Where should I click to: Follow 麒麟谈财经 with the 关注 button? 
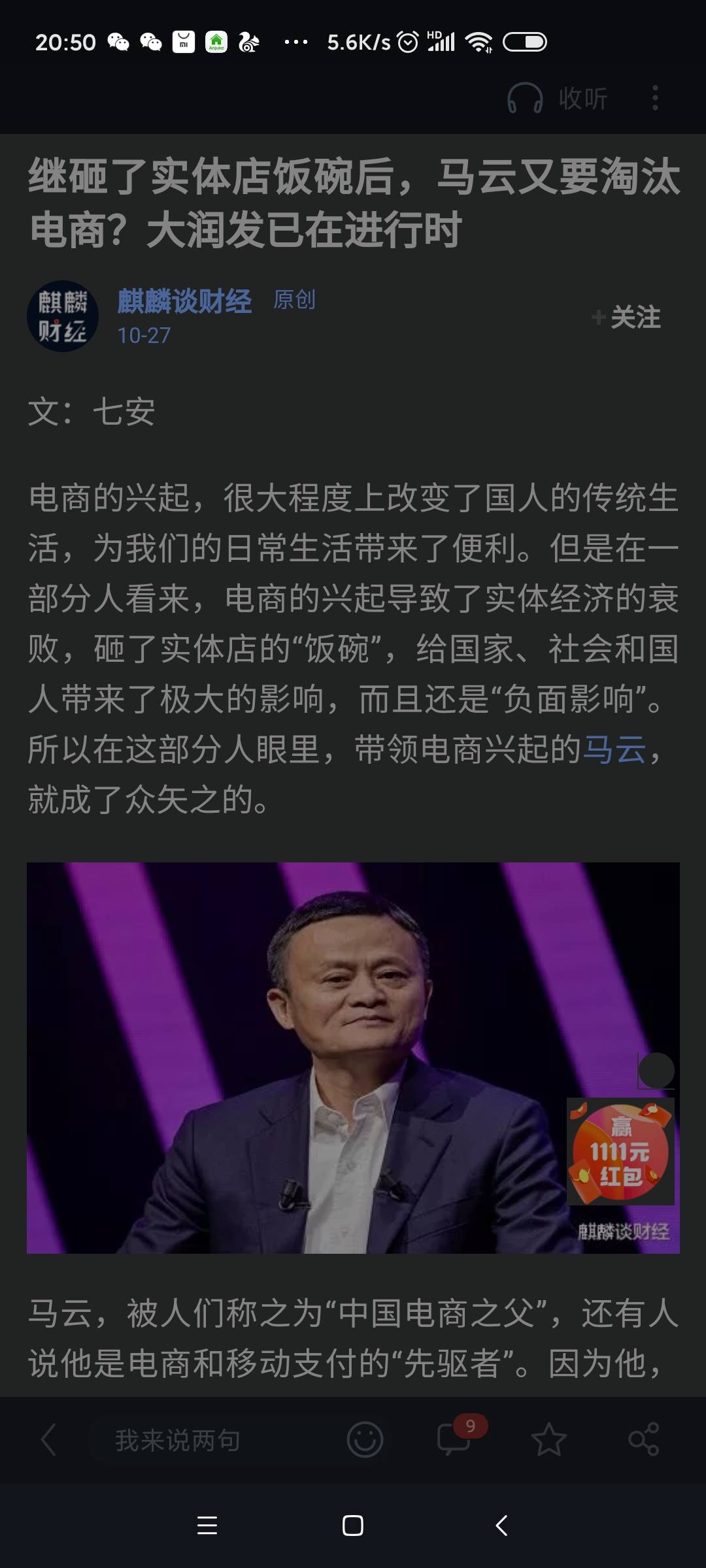pyautogui.click(x=627, y=318)
